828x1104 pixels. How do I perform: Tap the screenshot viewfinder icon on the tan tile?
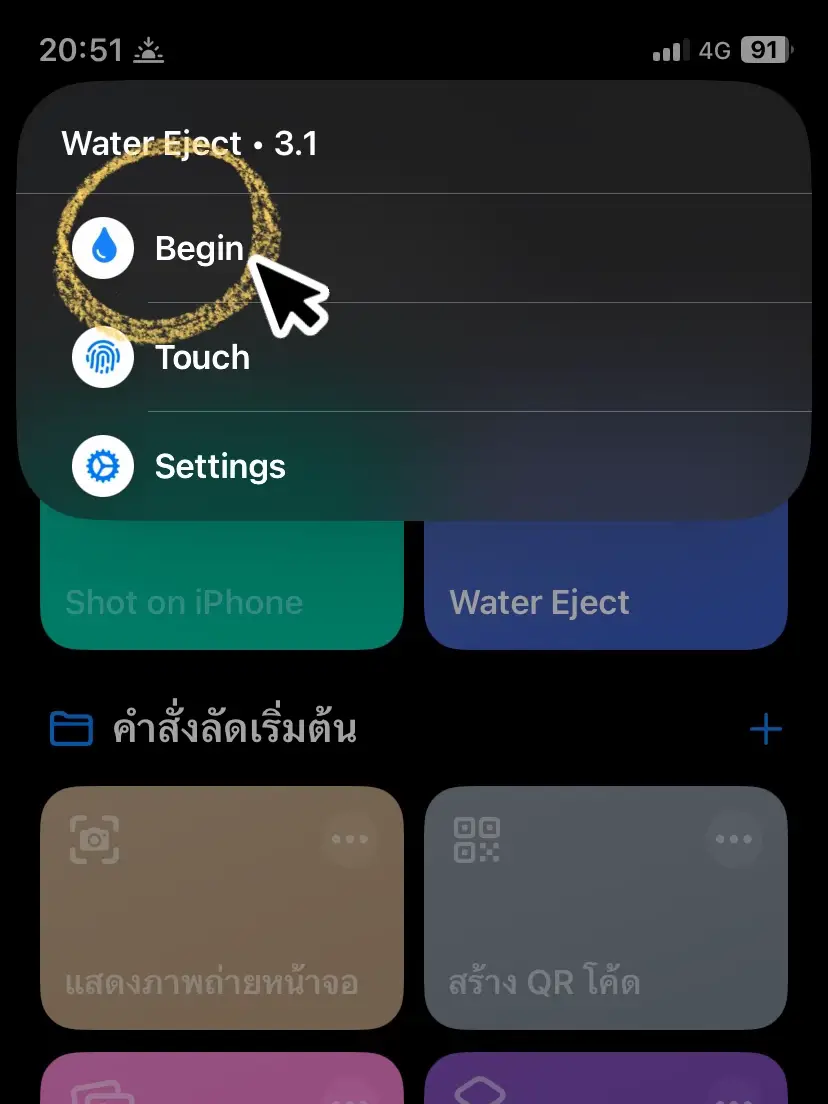pos(93,840)
